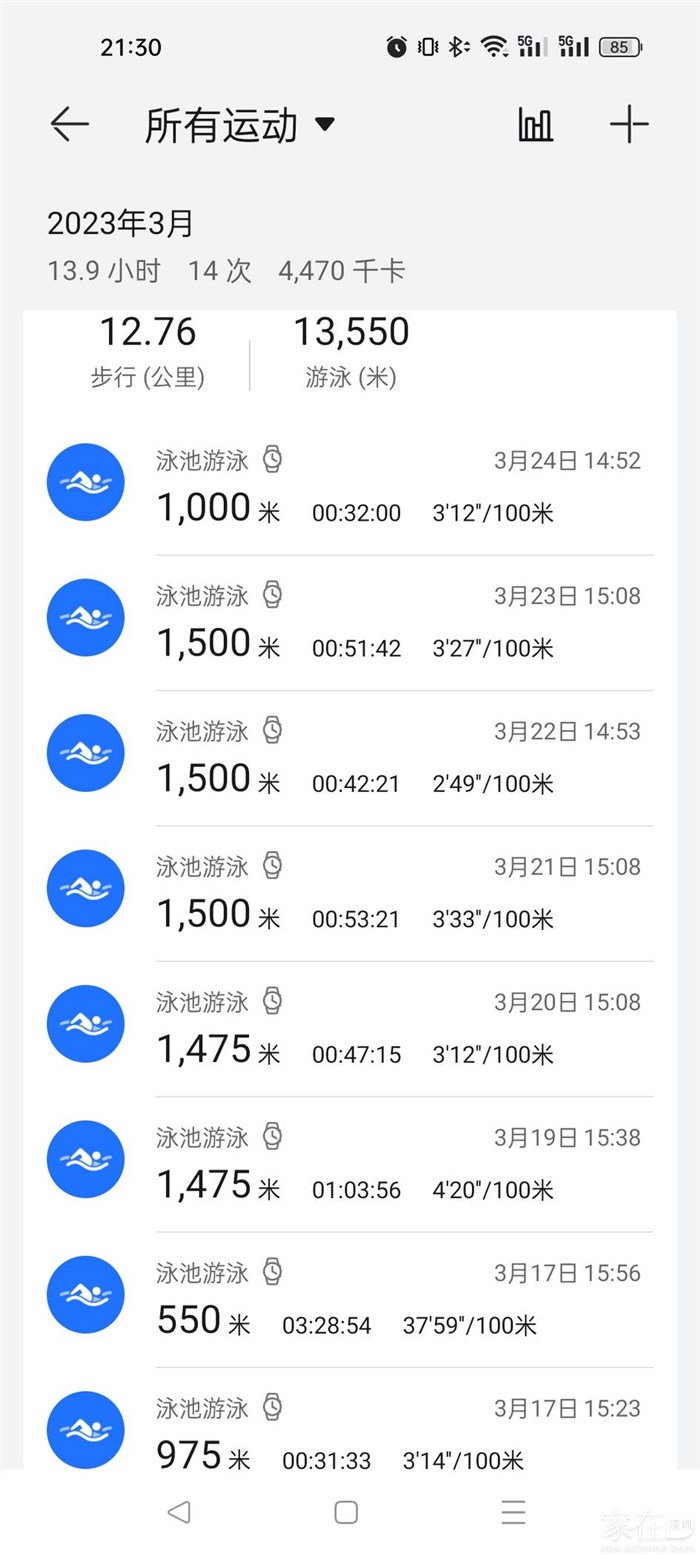Open recent apps from navigation bar

(513, 1512)
